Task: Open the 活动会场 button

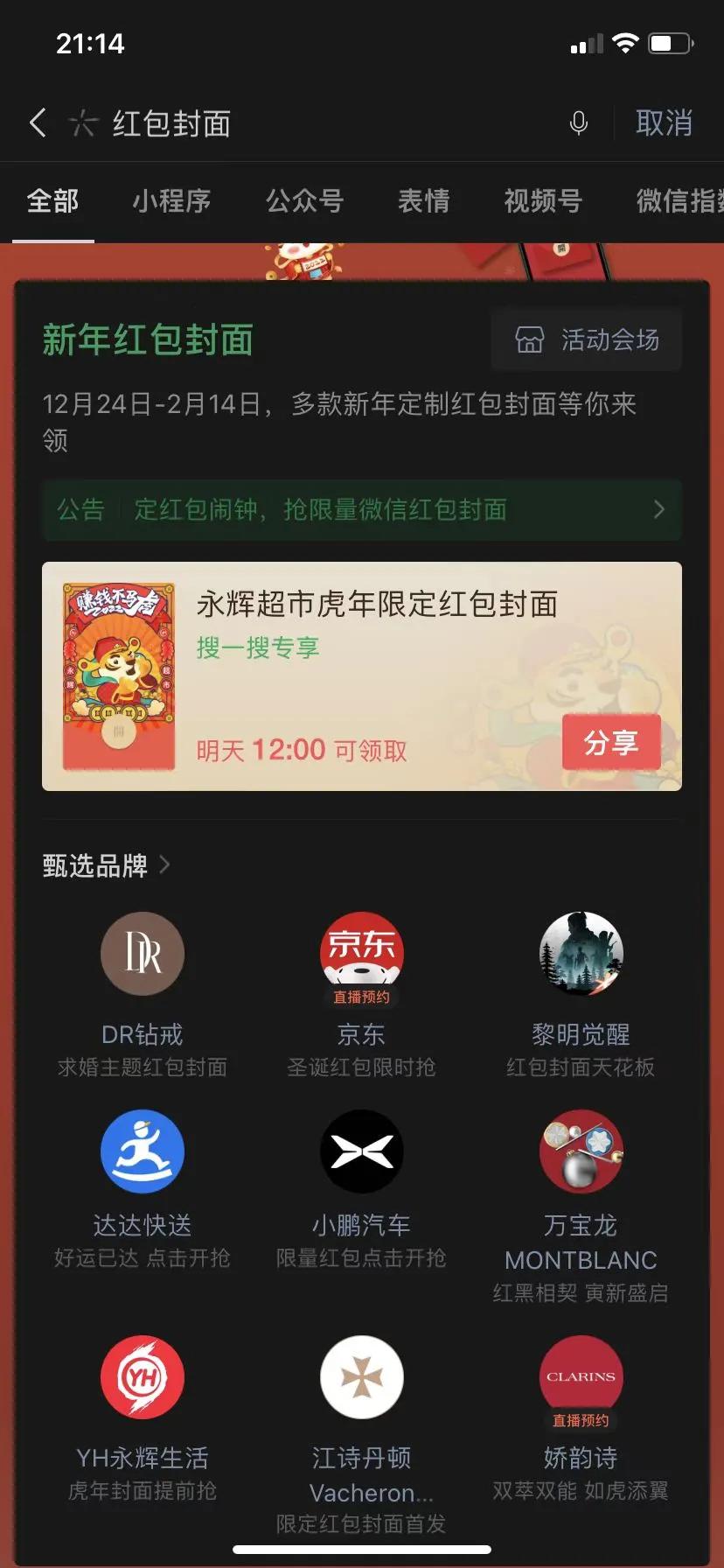Action: point(586,339)
